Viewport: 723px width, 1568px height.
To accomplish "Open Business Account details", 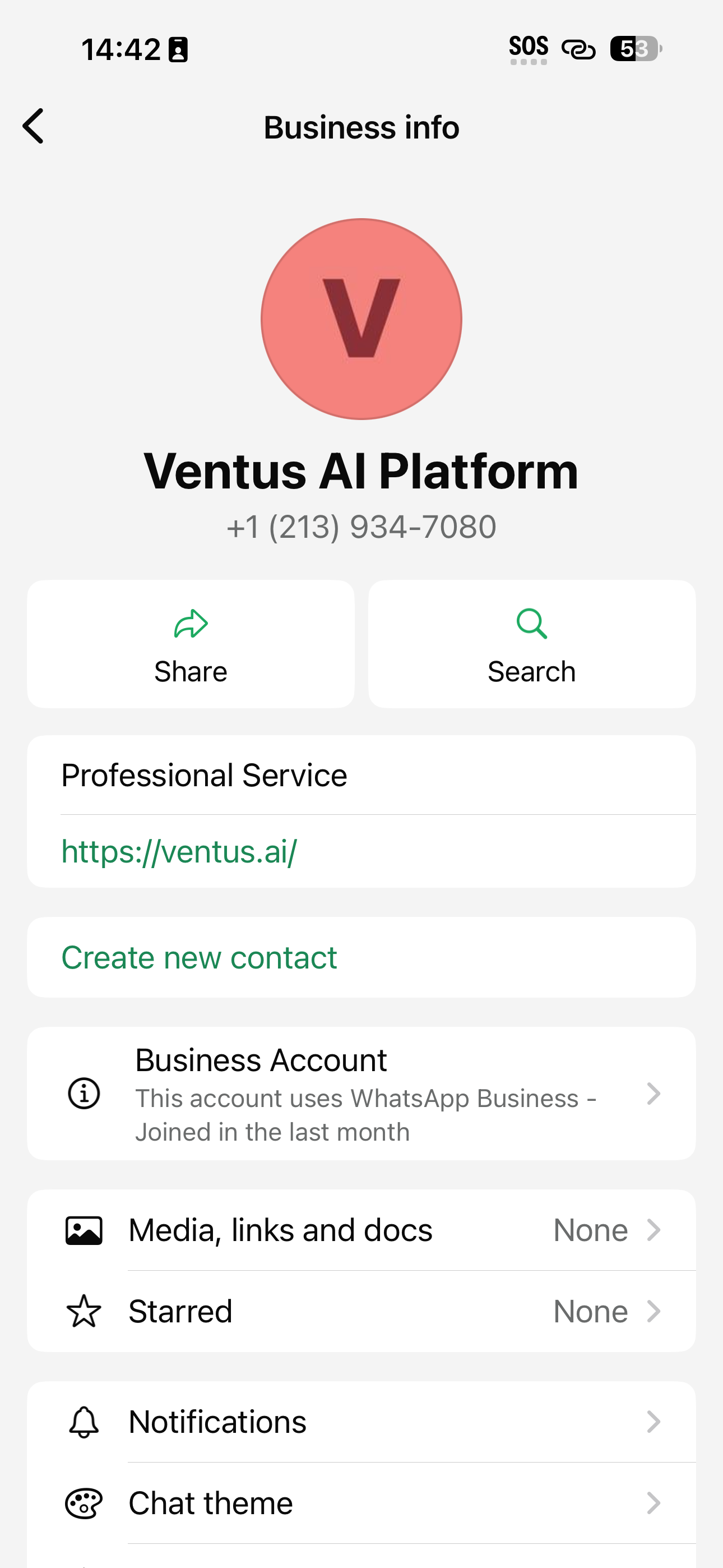I will coord(361,1094).
